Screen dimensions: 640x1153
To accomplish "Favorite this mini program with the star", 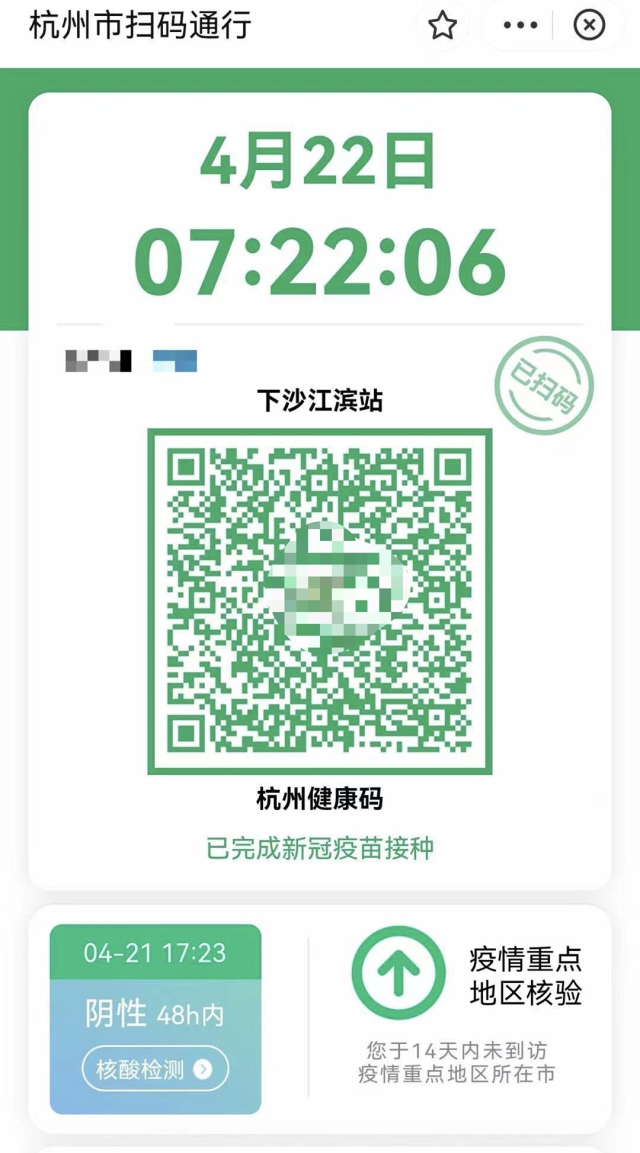I will [442, 26].
